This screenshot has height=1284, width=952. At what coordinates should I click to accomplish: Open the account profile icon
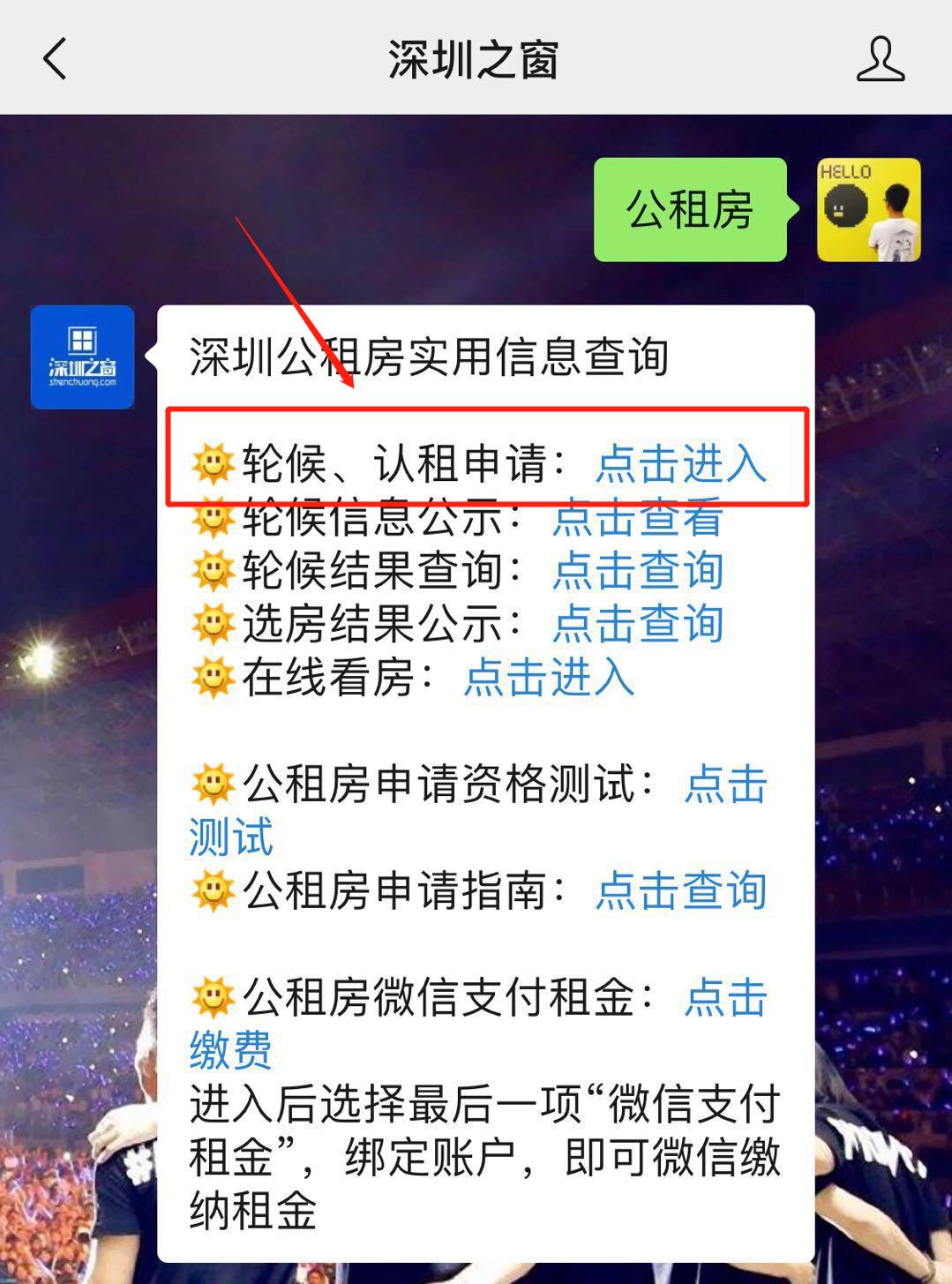[880, 59]
